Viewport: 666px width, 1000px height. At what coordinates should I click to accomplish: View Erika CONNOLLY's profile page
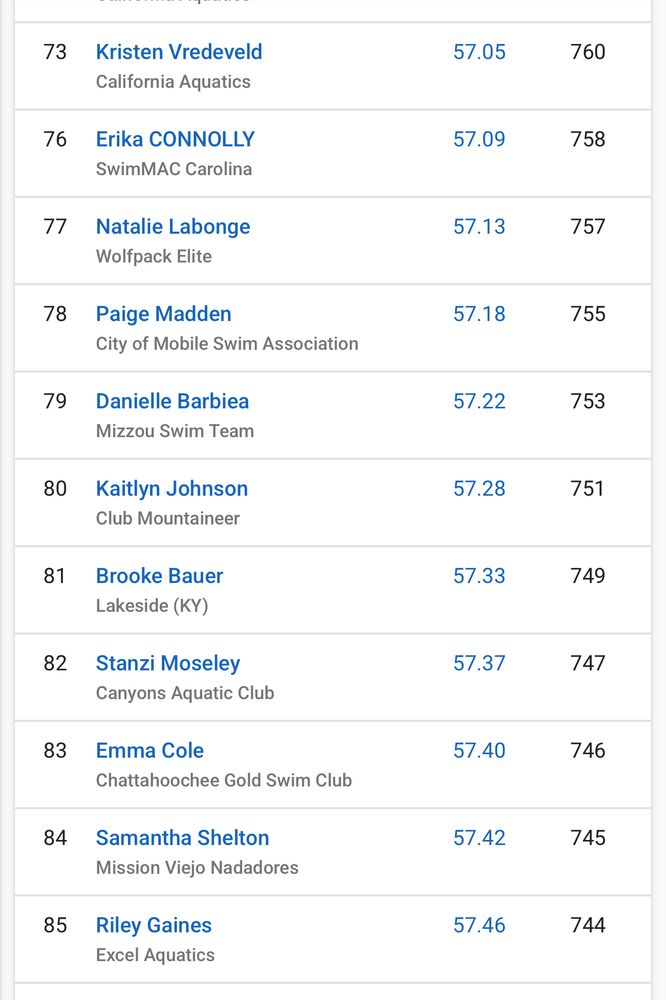175,139
